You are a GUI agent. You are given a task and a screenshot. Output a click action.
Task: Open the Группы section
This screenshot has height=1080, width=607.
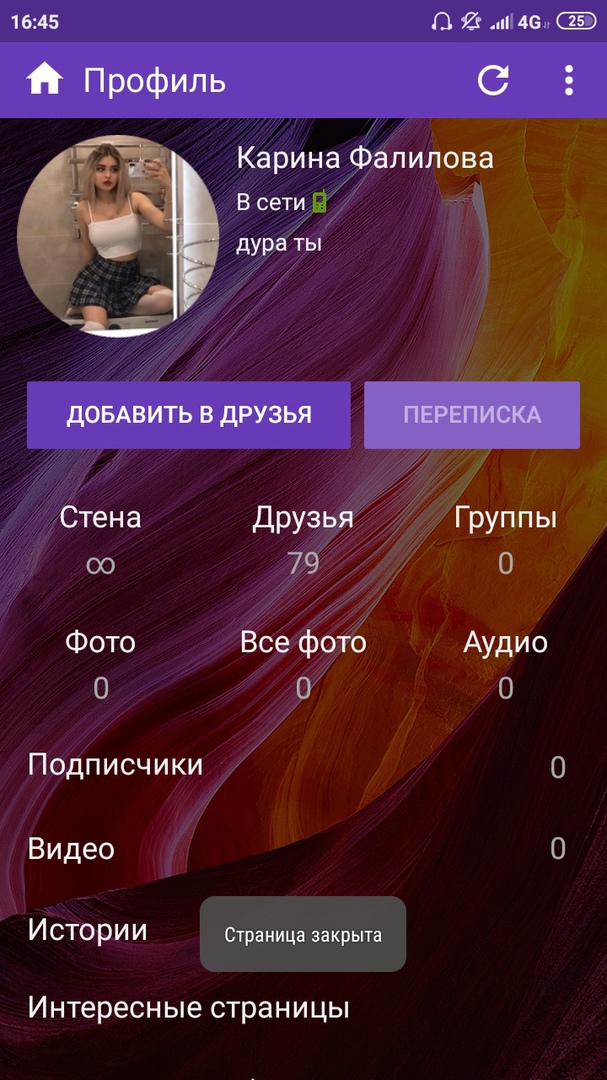(505, 540)
